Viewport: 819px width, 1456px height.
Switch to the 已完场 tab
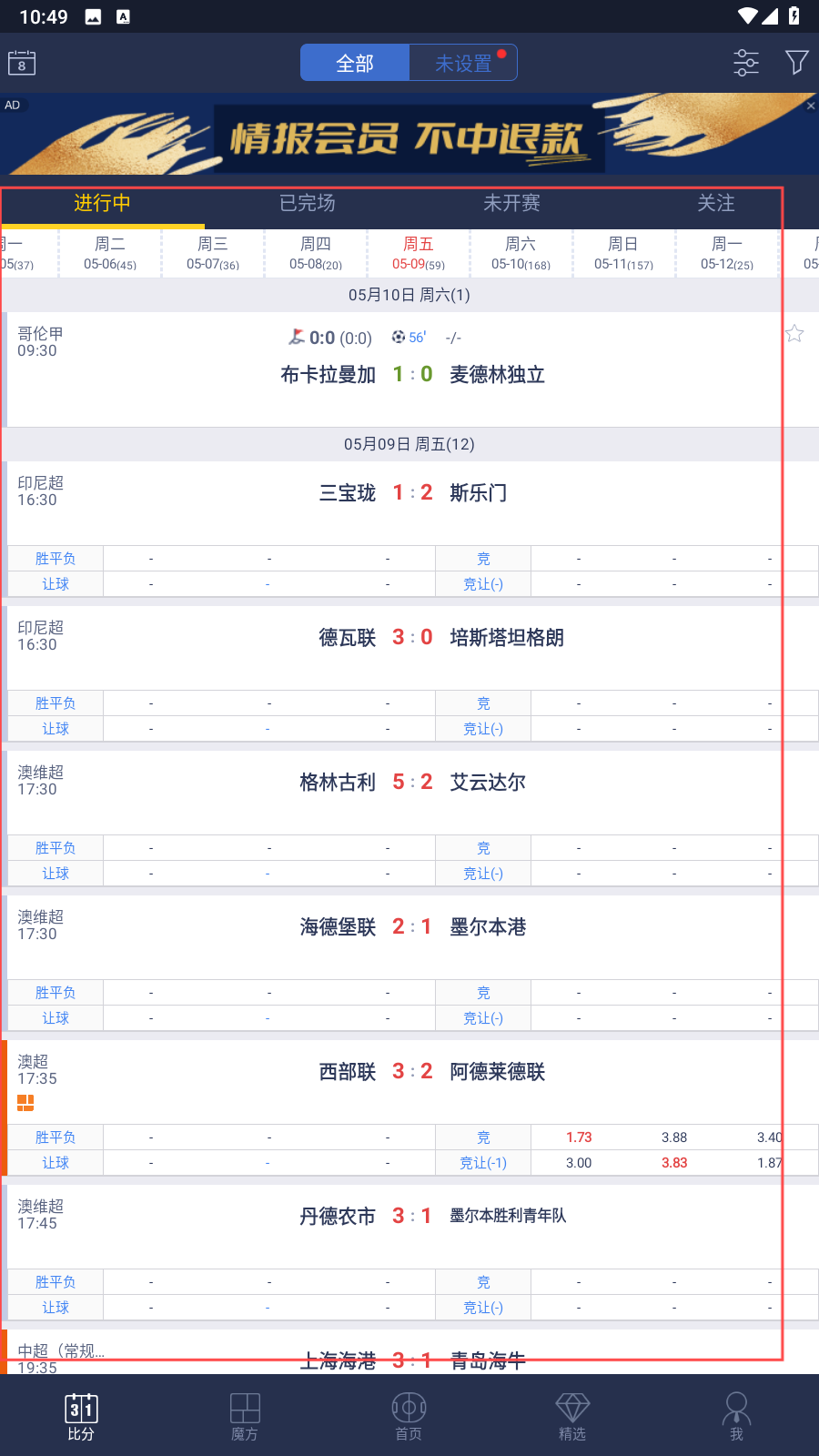tap(308, 203)
